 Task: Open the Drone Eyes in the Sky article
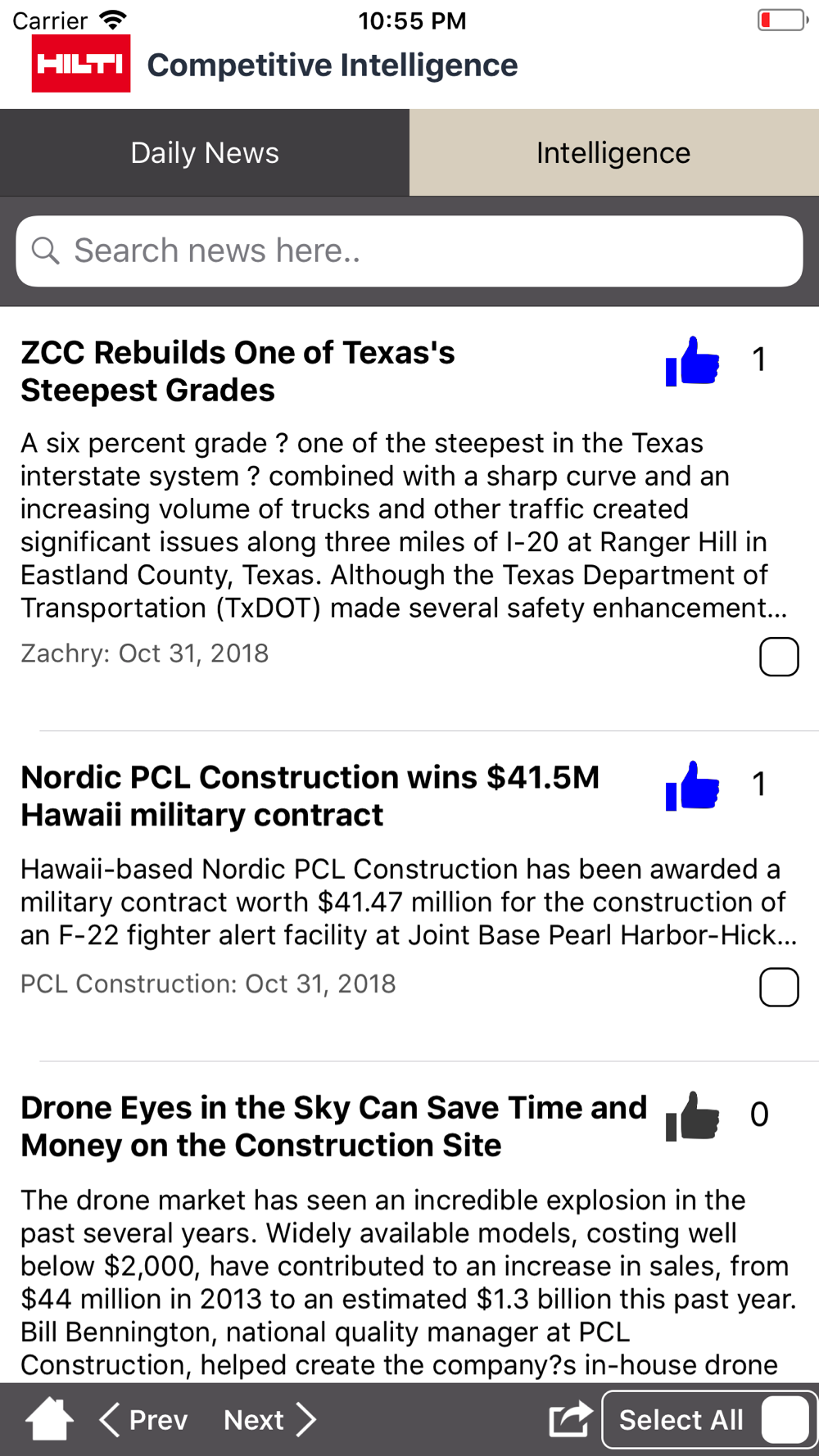(x=334, y=1126)
